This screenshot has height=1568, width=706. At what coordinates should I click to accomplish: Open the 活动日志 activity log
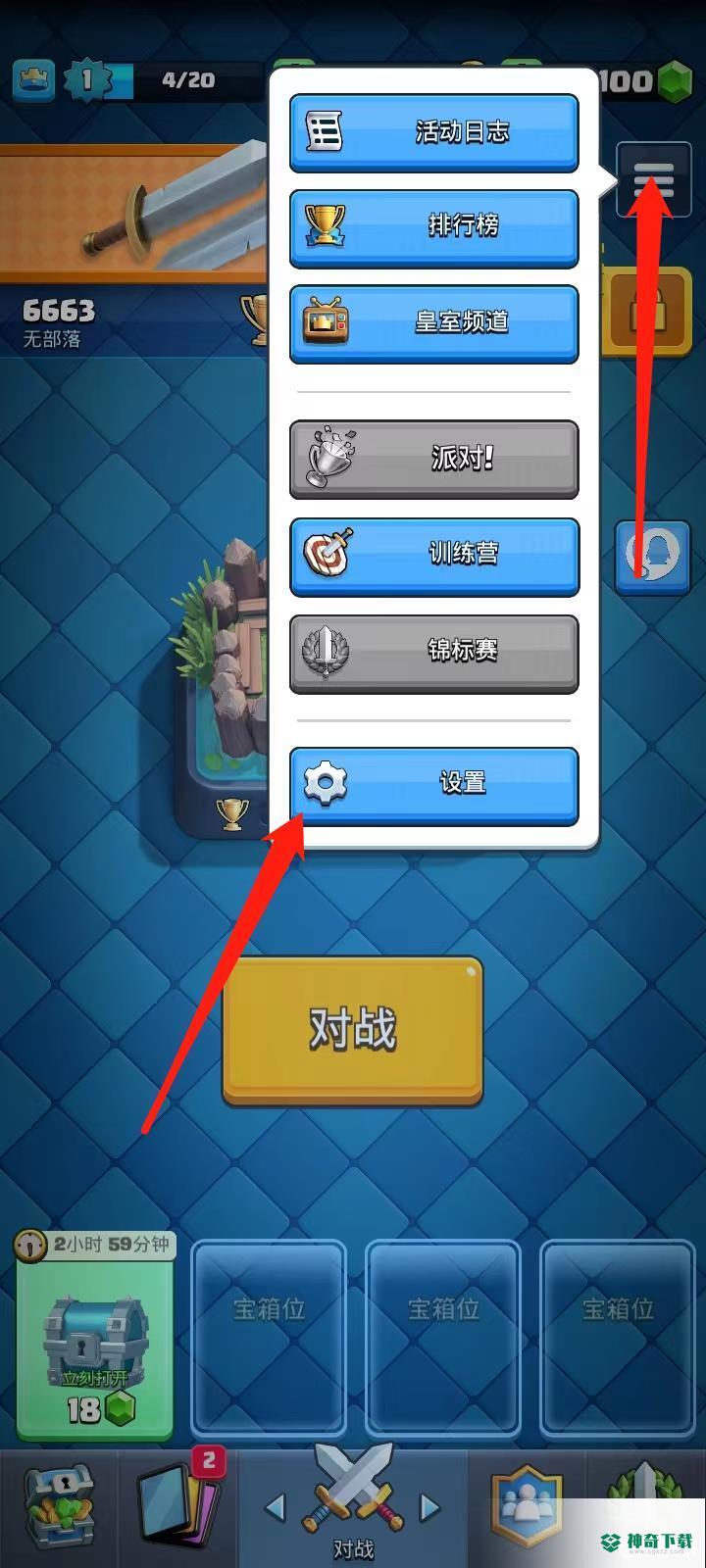pyautogui.click(x=433, y=132)
